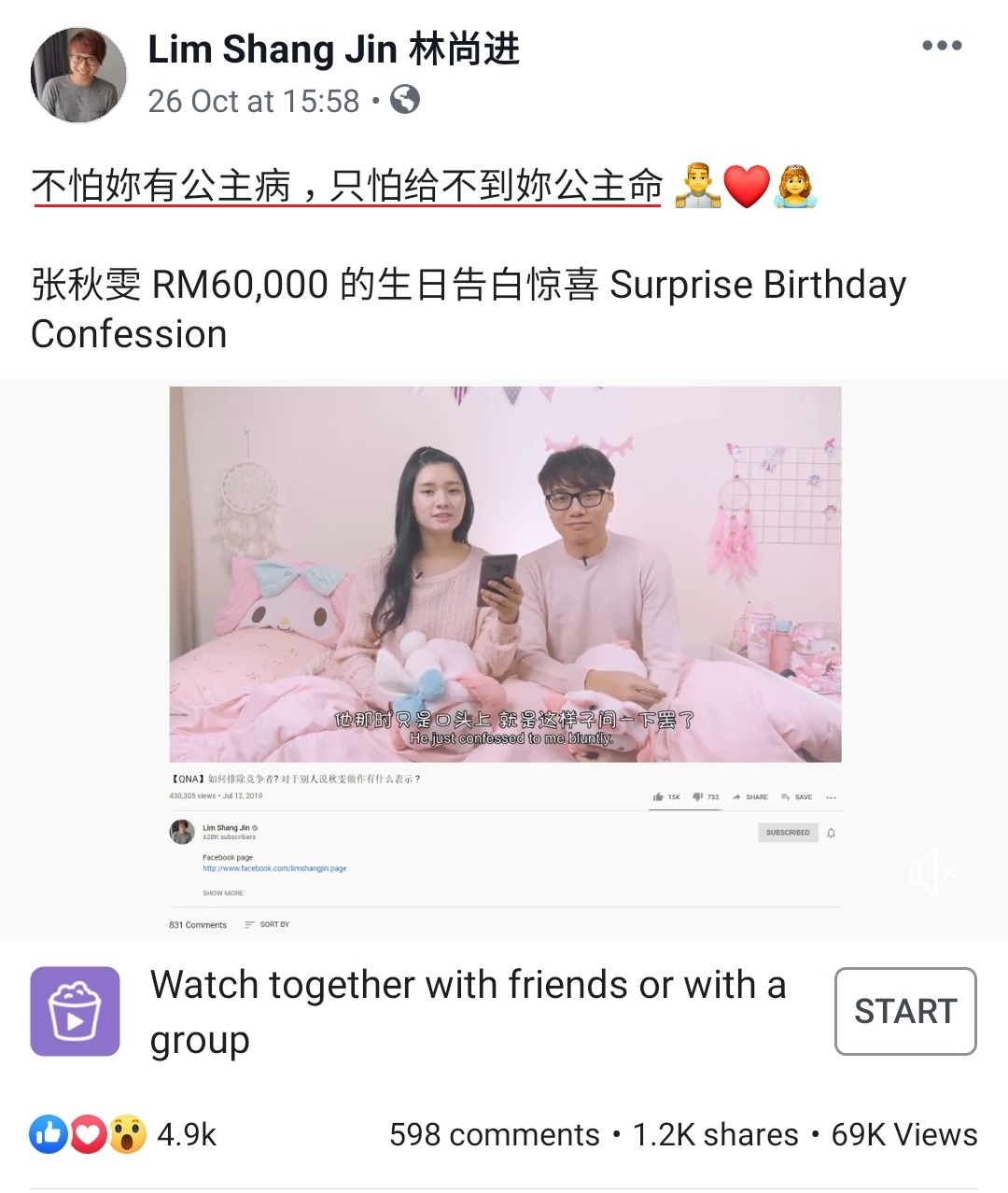
Task: Start a Watch together session
Action: coord(904,1011)
